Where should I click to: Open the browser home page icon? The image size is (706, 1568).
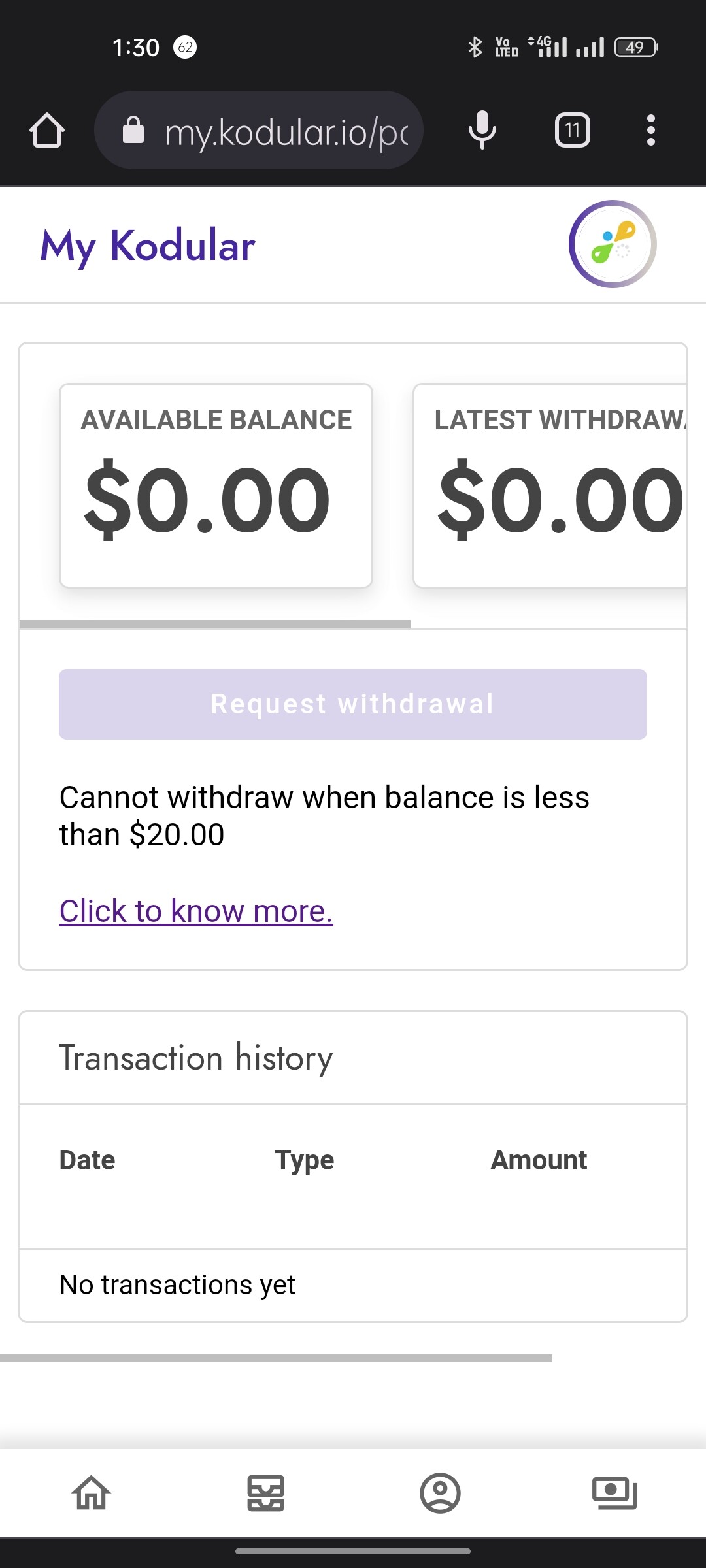[47, 130]
